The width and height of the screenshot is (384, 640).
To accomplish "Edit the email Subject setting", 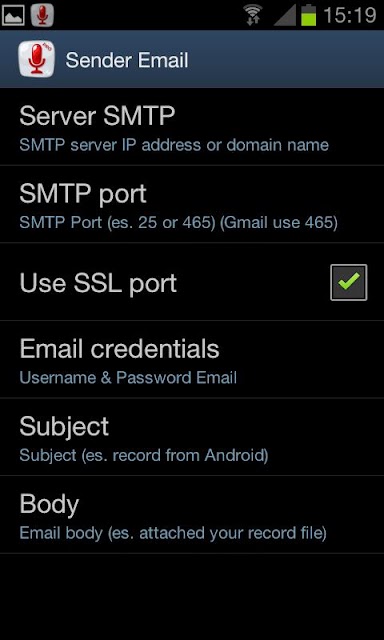I will (x=192, y=437).
